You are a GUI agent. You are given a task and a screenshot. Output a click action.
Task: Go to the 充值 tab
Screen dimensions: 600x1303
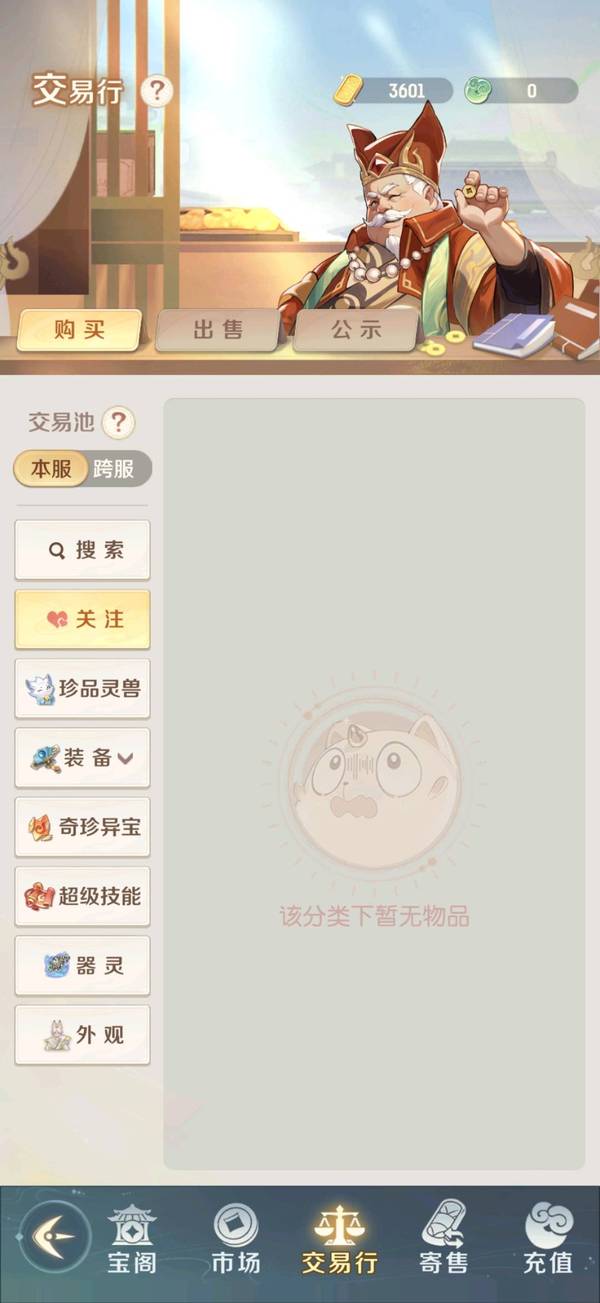[548, 1240]
